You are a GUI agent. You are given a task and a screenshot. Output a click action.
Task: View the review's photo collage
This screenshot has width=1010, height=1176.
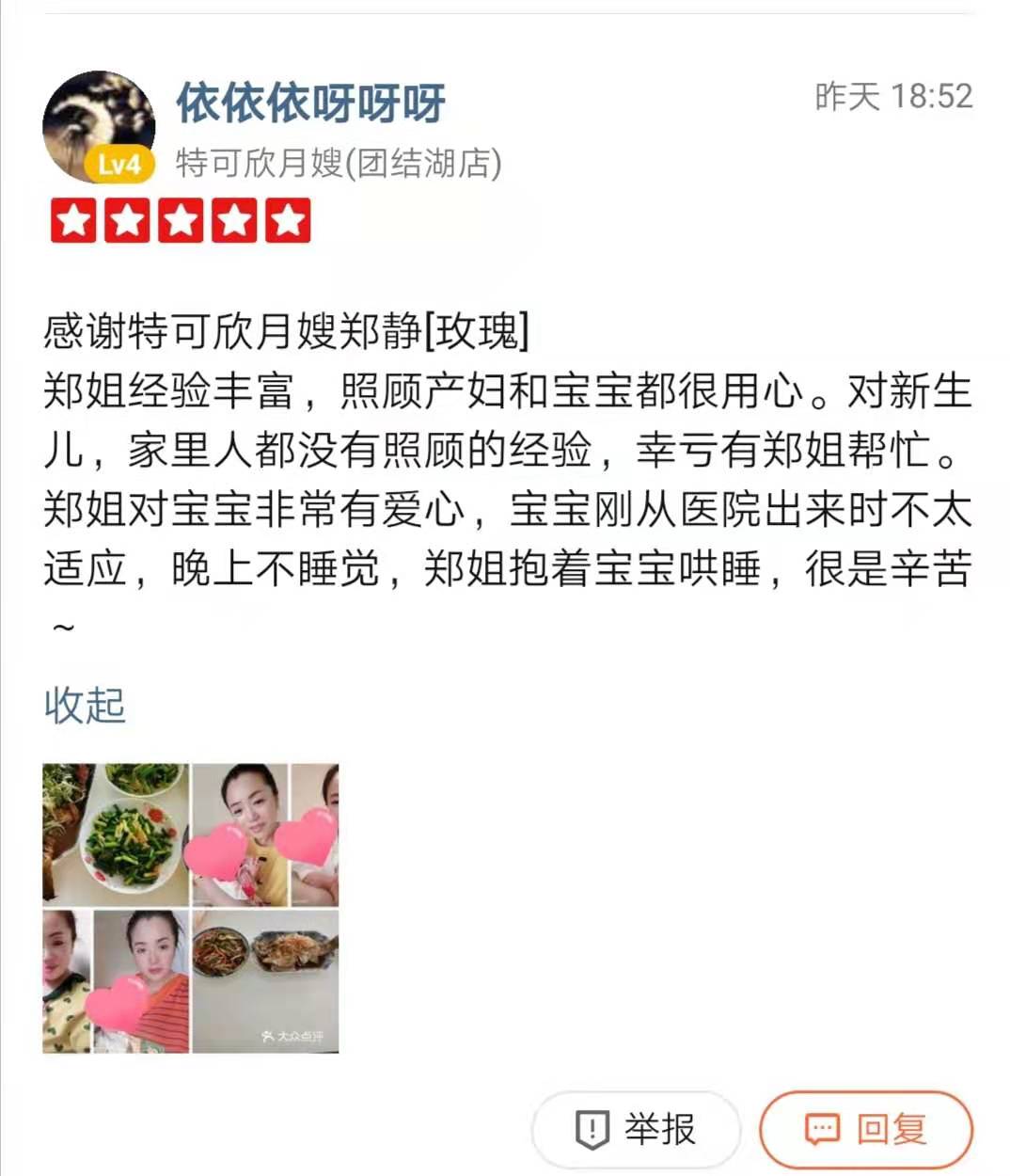click(x=191, y=908)
